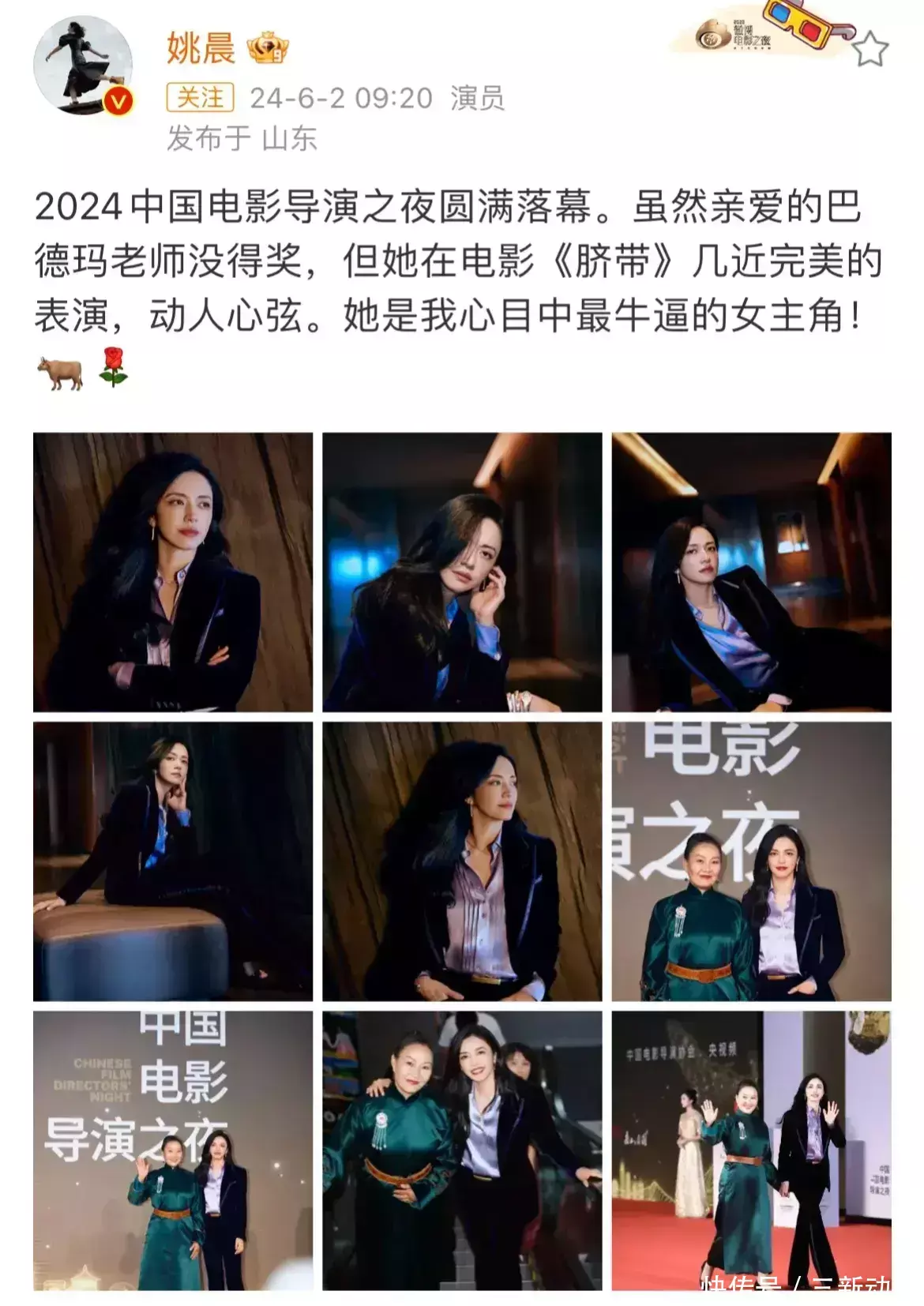The height and width of the screenshot is (1306, 924).
Task: Open the photo with Chinese Film Directors' Night text
Action: [173, 1150]
